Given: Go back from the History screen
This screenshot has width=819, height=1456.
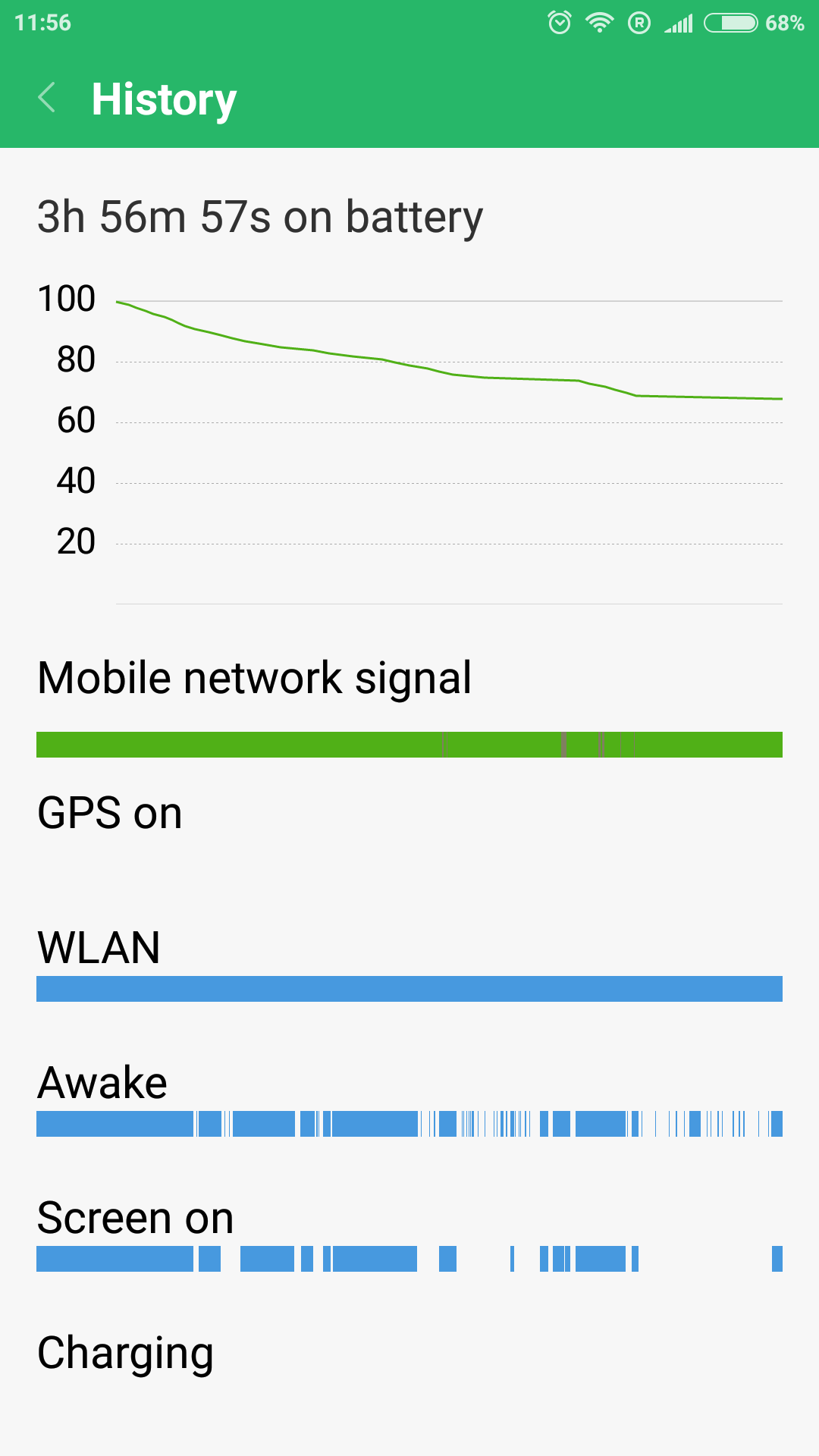Looking at the screenshot, I should (47, 98).
